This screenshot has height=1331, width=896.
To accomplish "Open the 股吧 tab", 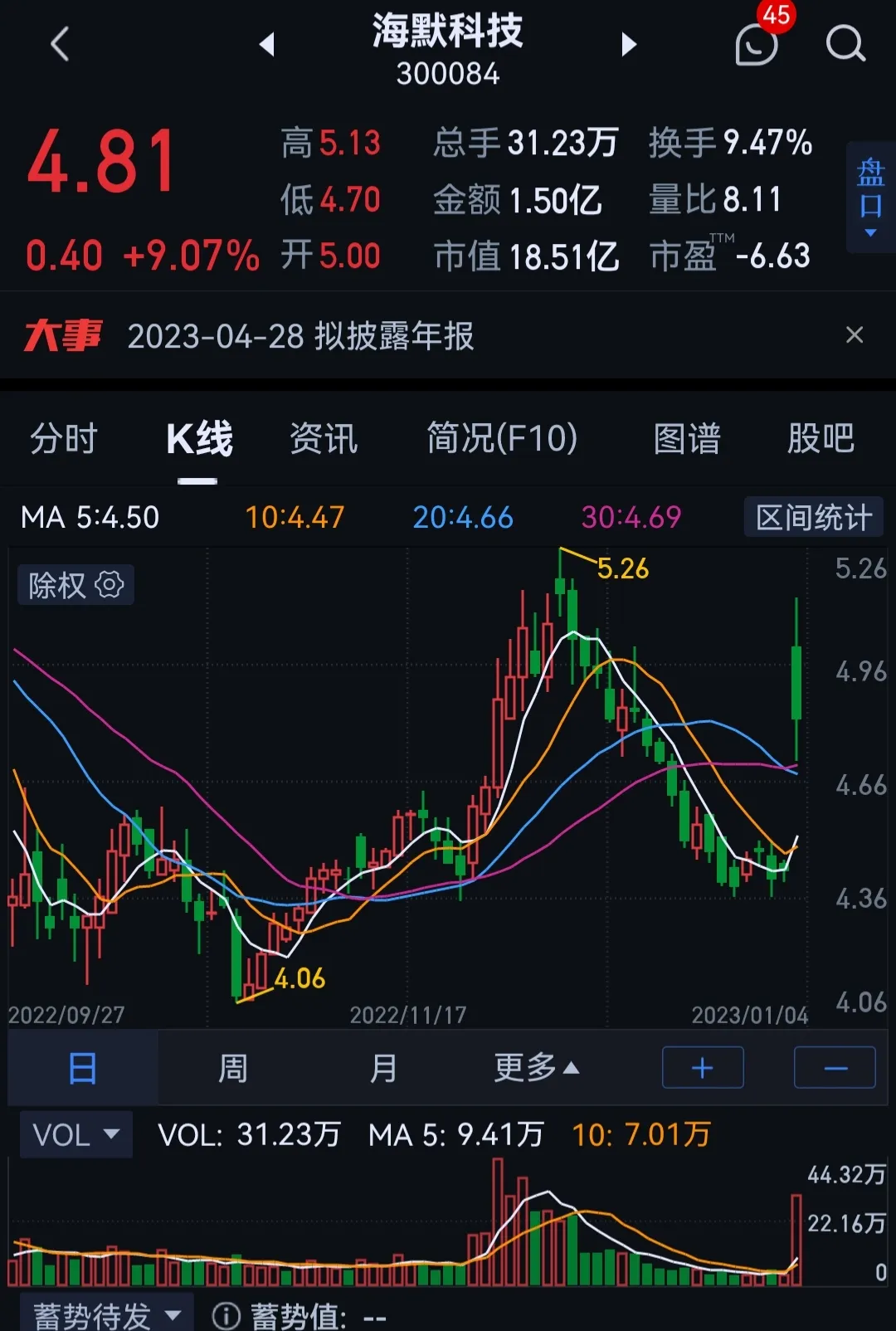I will 821,438.
